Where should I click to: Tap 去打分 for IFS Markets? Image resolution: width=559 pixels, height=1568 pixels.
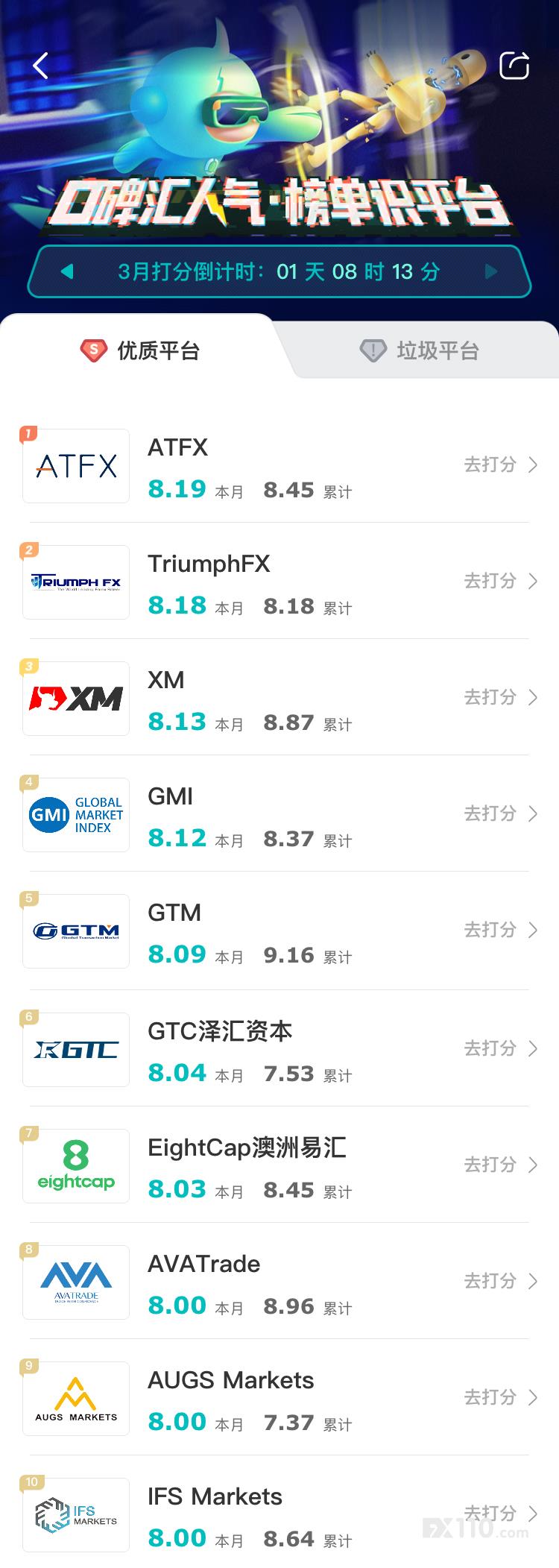[500, 1514]
